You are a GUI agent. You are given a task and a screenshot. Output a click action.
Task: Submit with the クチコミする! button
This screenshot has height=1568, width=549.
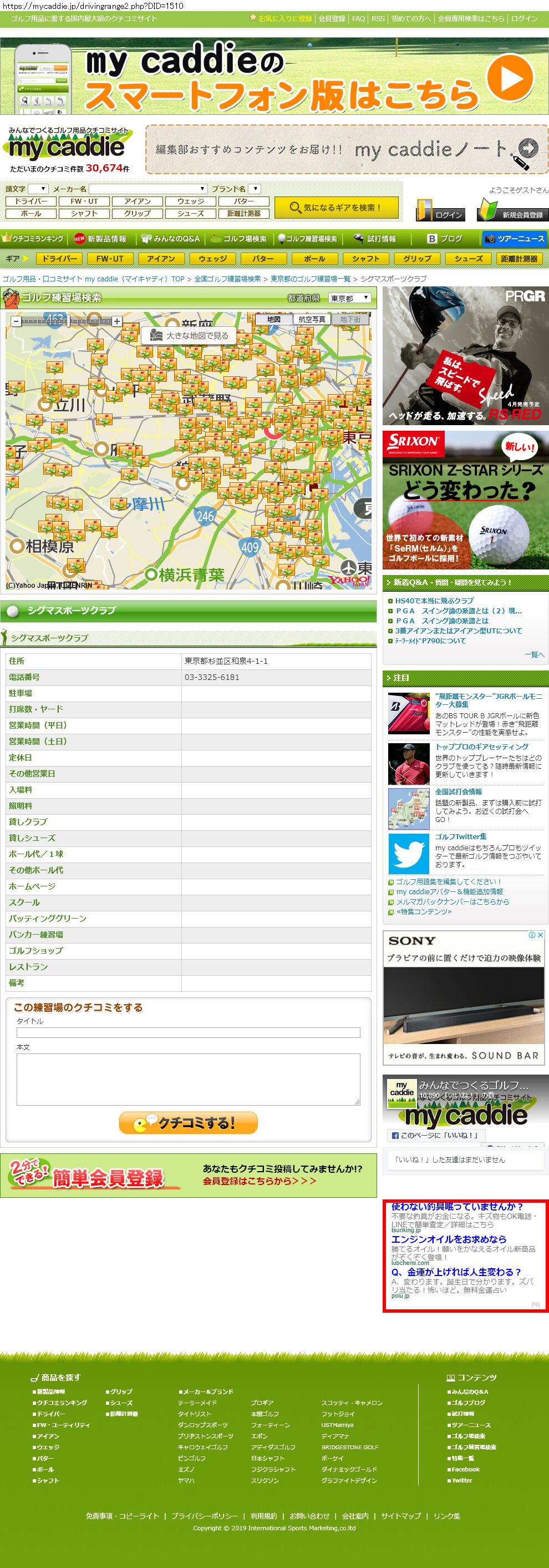[188, 1122]
